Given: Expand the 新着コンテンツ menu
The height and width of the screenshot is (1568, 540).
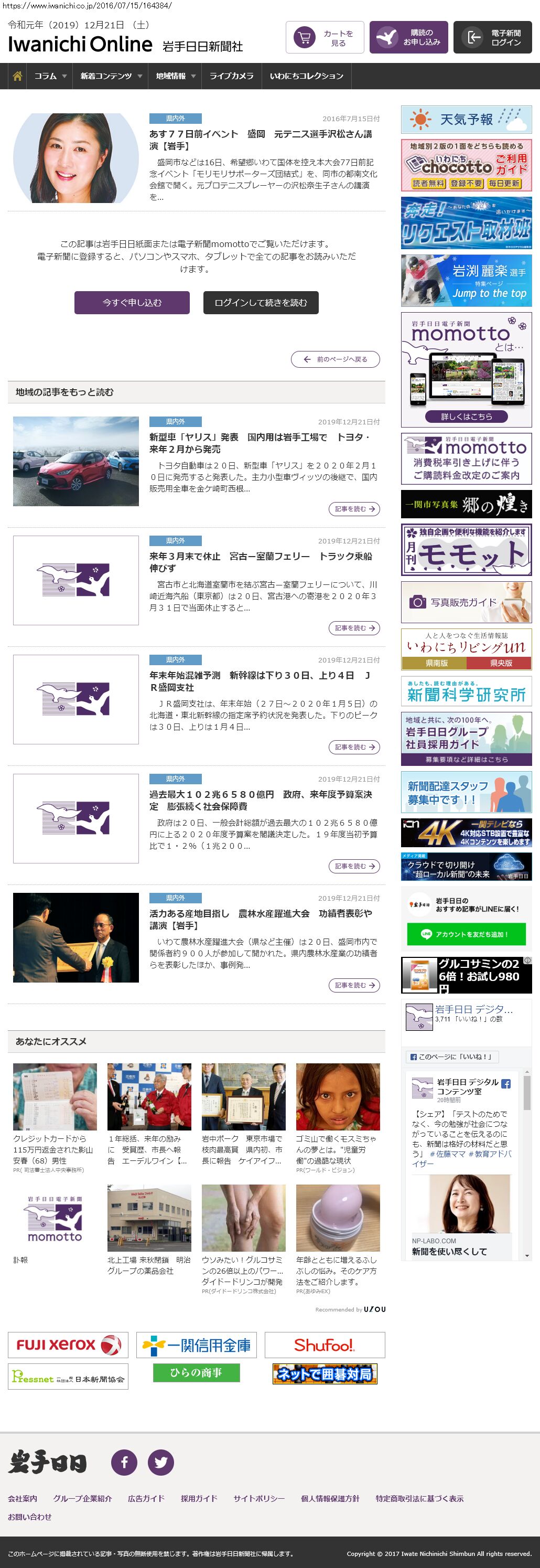Looking at the screenshot, I should (111, 76).
